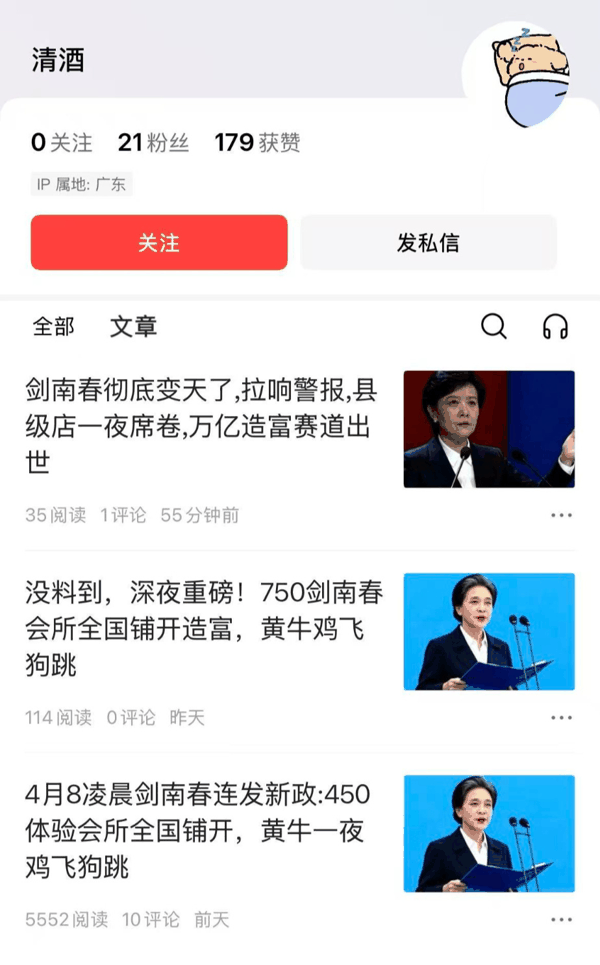The height and width of the screenshot is (965, 600).
Task: View the 0 关注 following list
Action: point(62,143)
